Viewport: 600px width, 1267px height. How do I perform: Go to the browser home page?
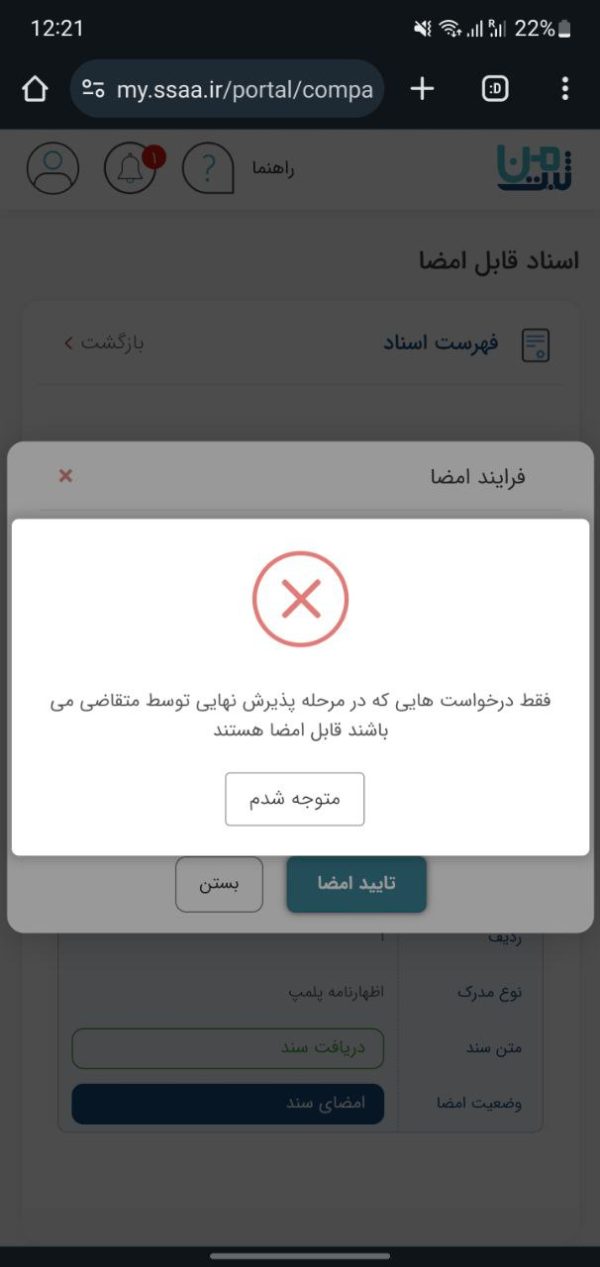tap(35, 89)
